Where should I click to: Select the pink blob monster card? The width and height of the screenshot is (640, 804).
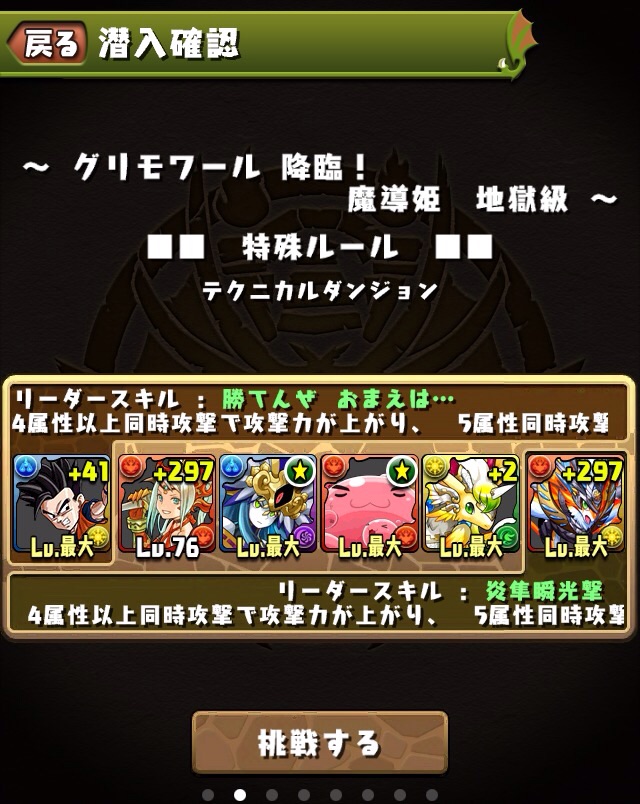point(370,504)
